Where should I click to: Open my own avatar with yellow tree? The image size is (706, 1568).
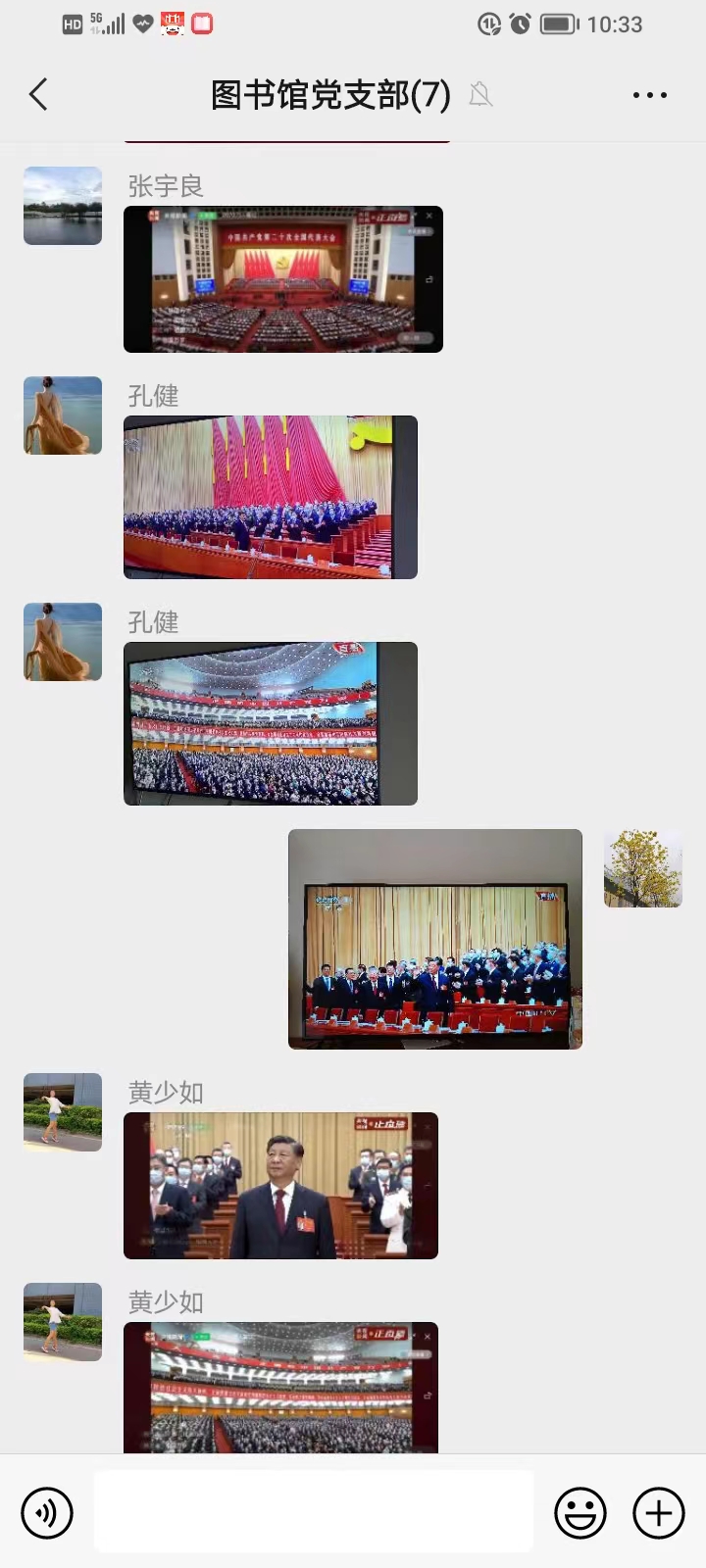pos(642,868)
